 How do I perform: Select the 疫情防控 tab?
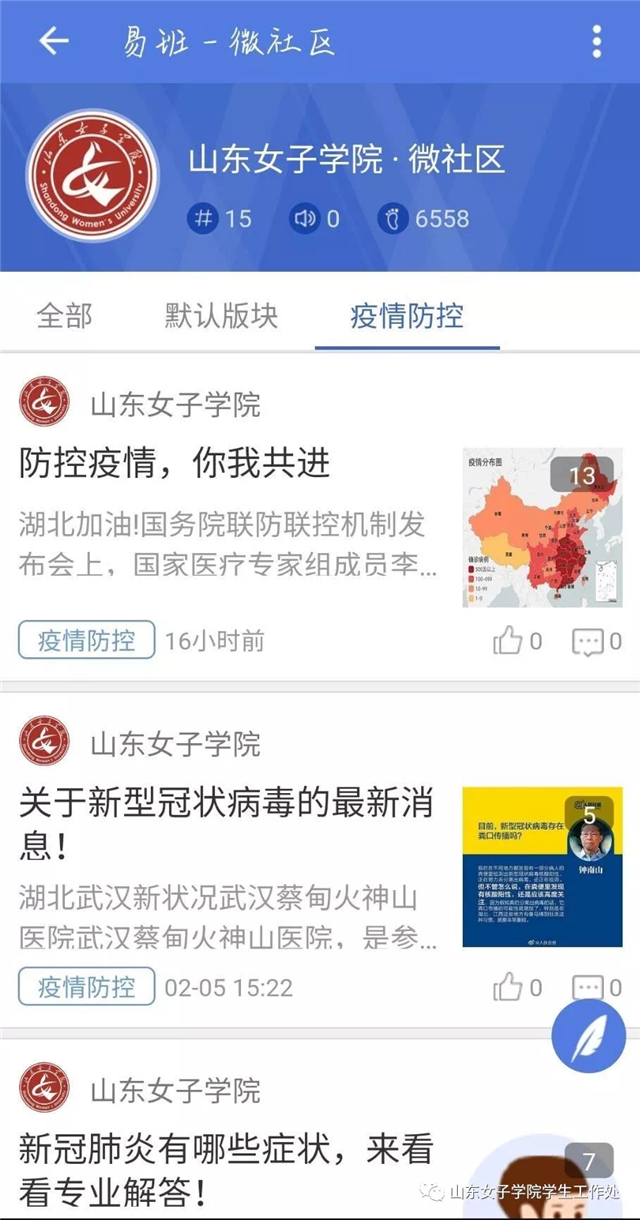point(406,316)
